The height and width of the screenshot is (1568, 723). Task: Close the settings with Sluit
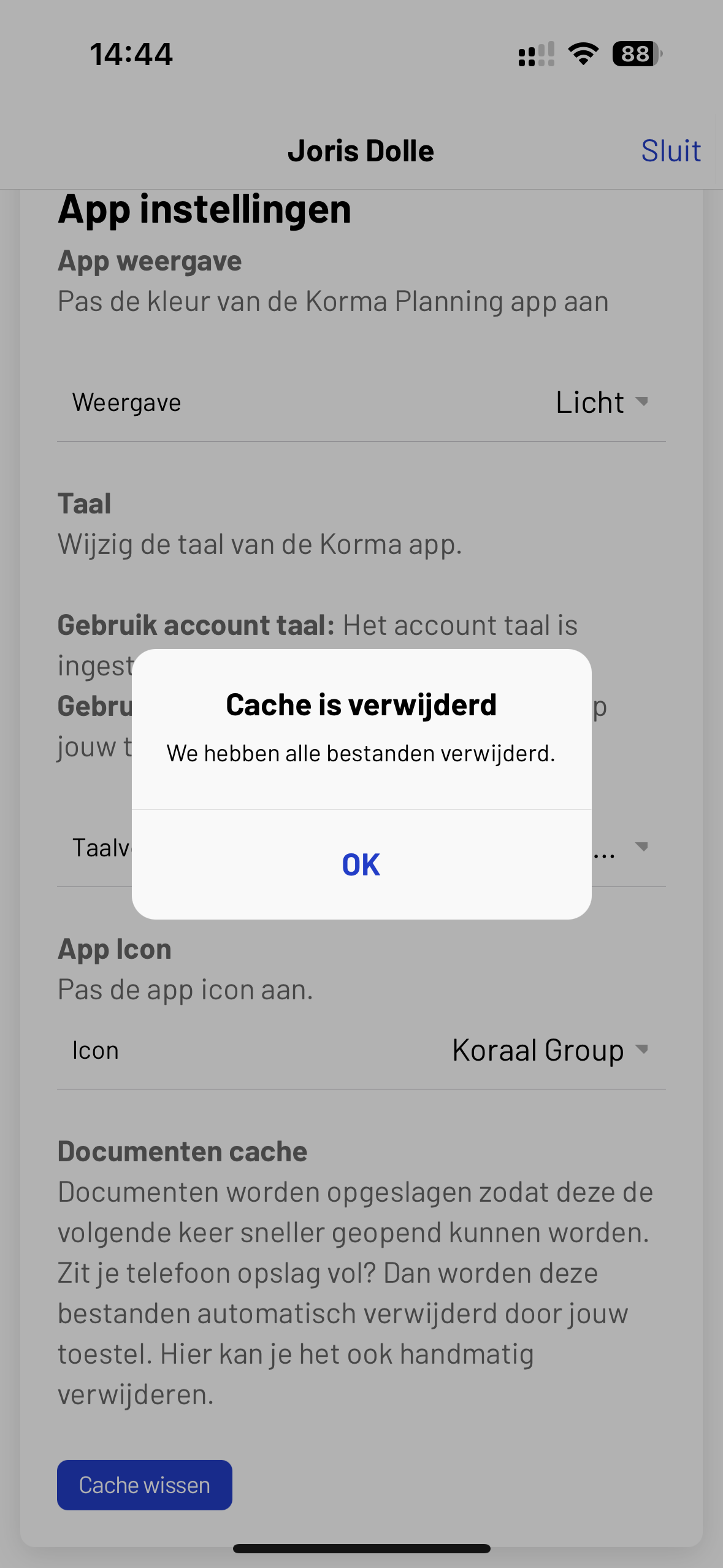click(x=670, y=151)
